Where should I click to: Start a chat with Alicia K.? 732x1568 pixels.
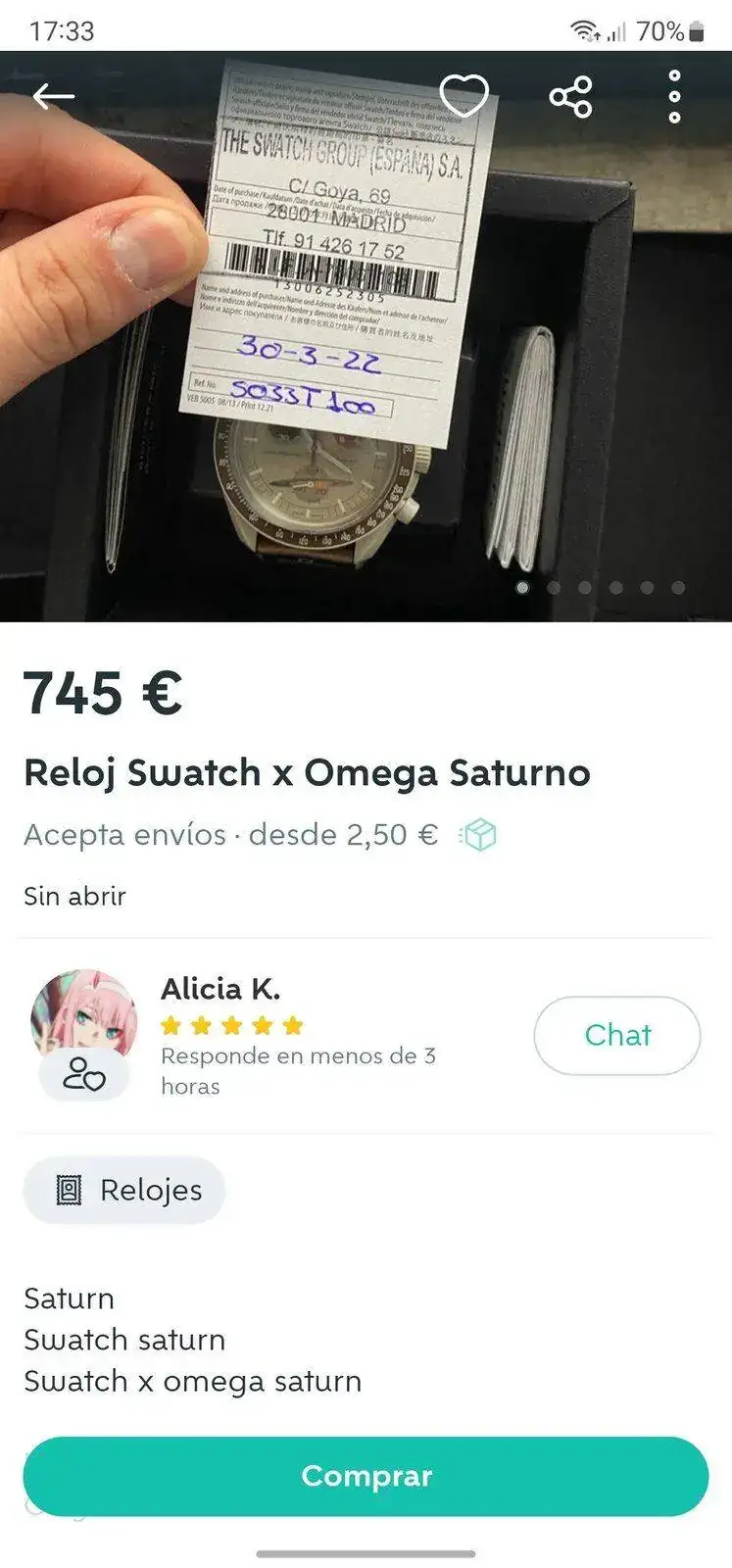click(616, 1035)
